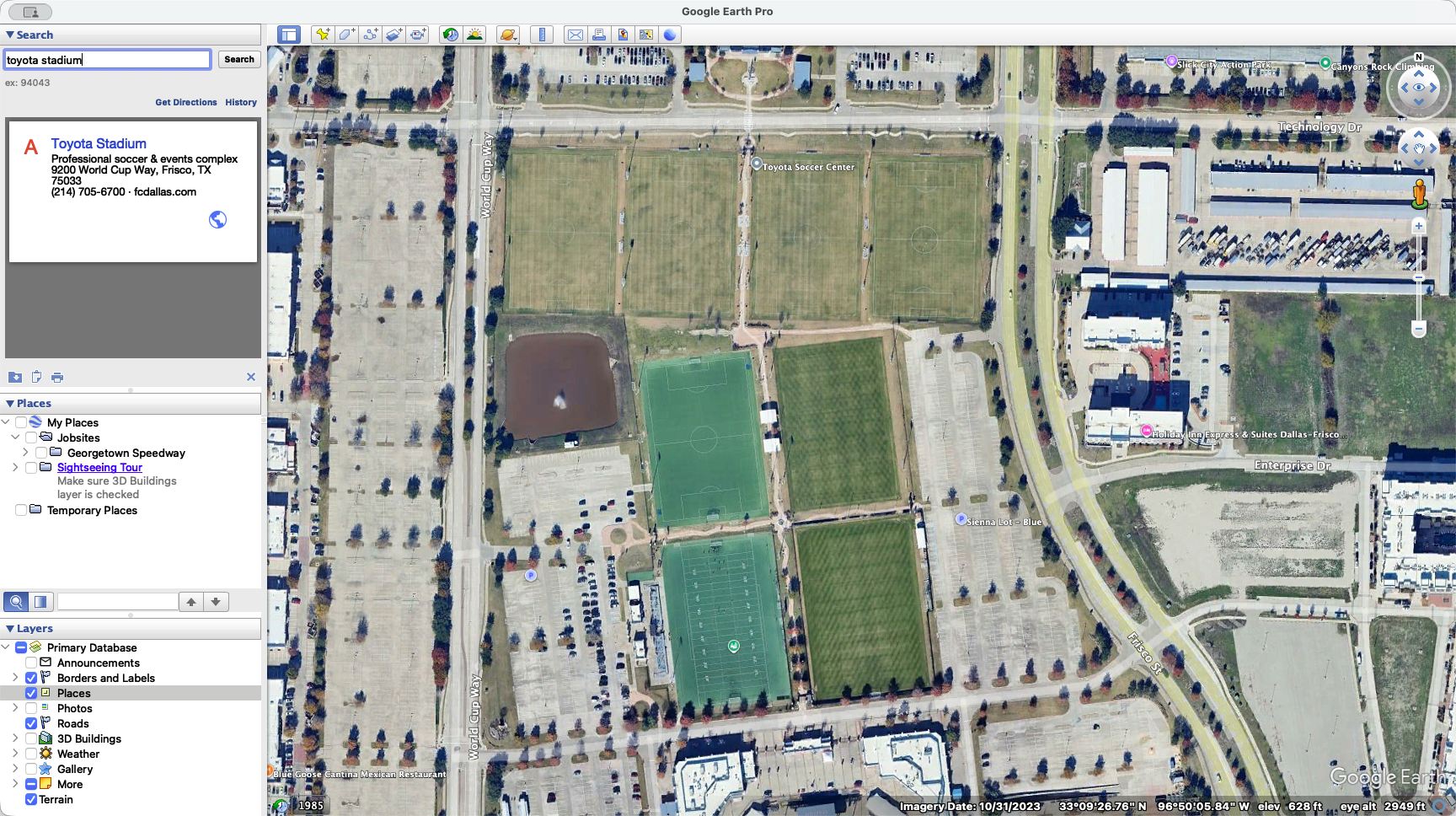This screenshot has width=1456, height=816.
Task: Open the Toyota Stadium search result
Action: [x=99, y=143]
